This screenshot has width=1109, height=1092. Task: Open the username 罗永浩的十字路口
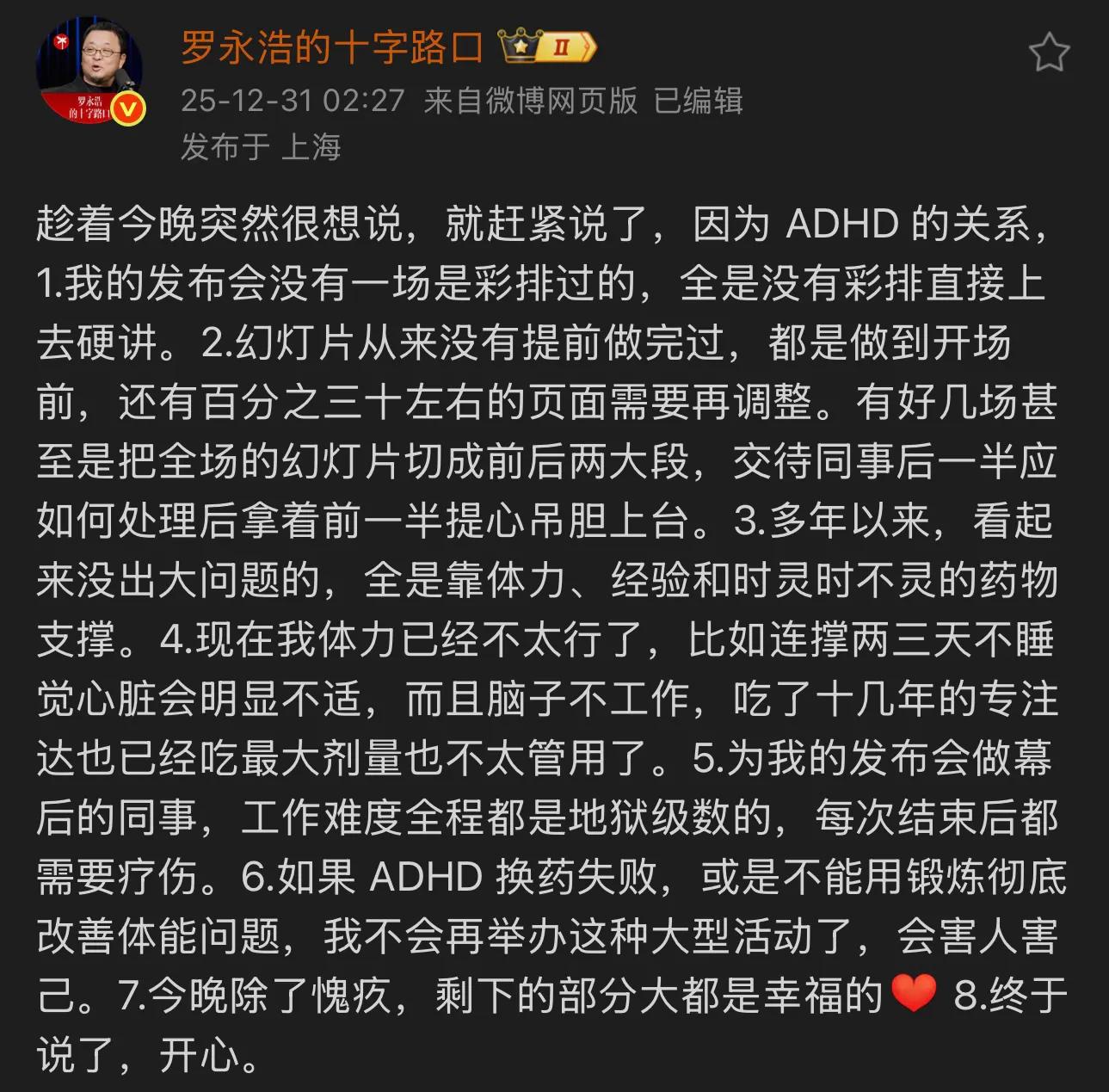pyautogui.click(x=332, y=47)
